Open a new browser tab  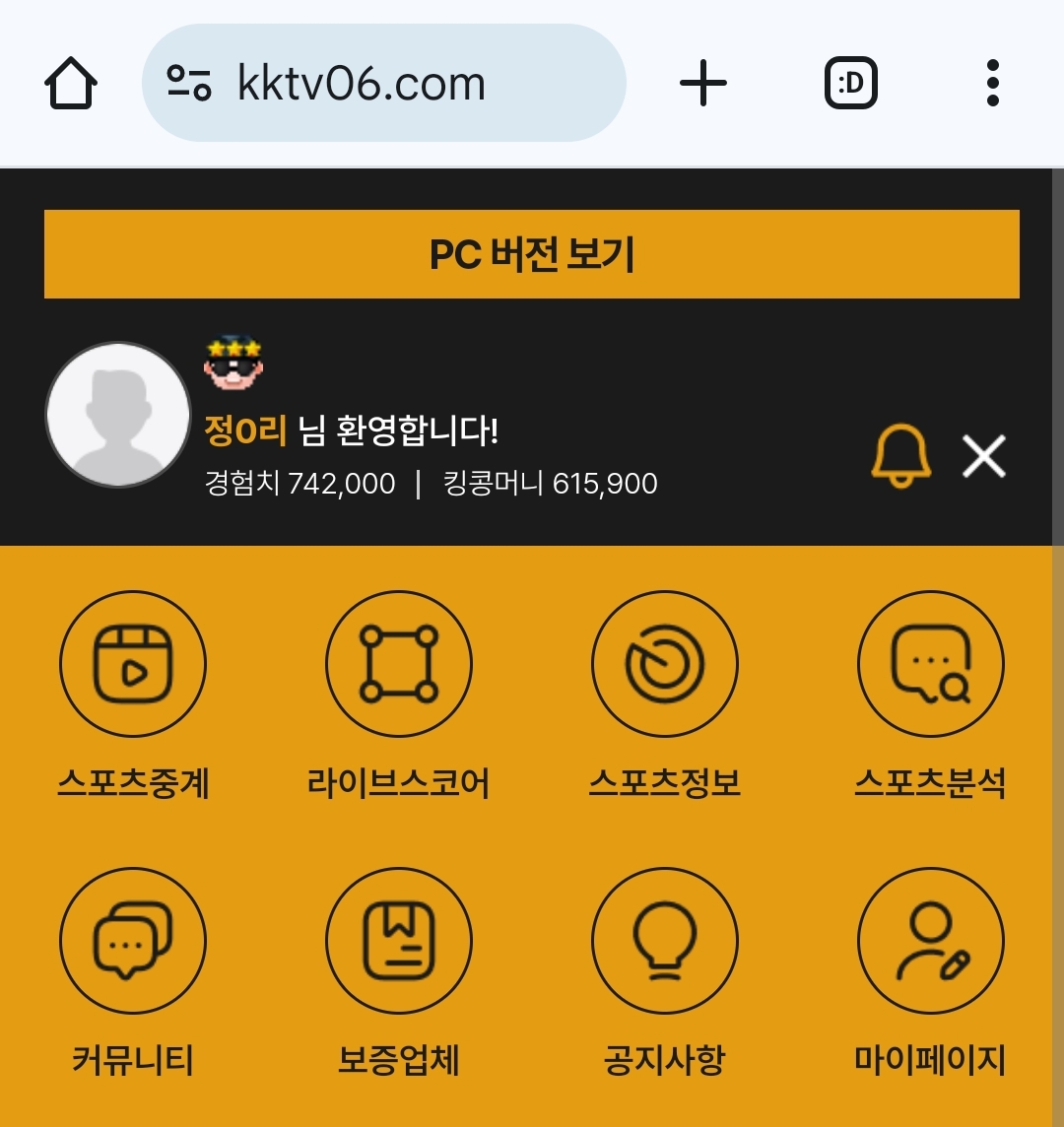click(703, 83)
